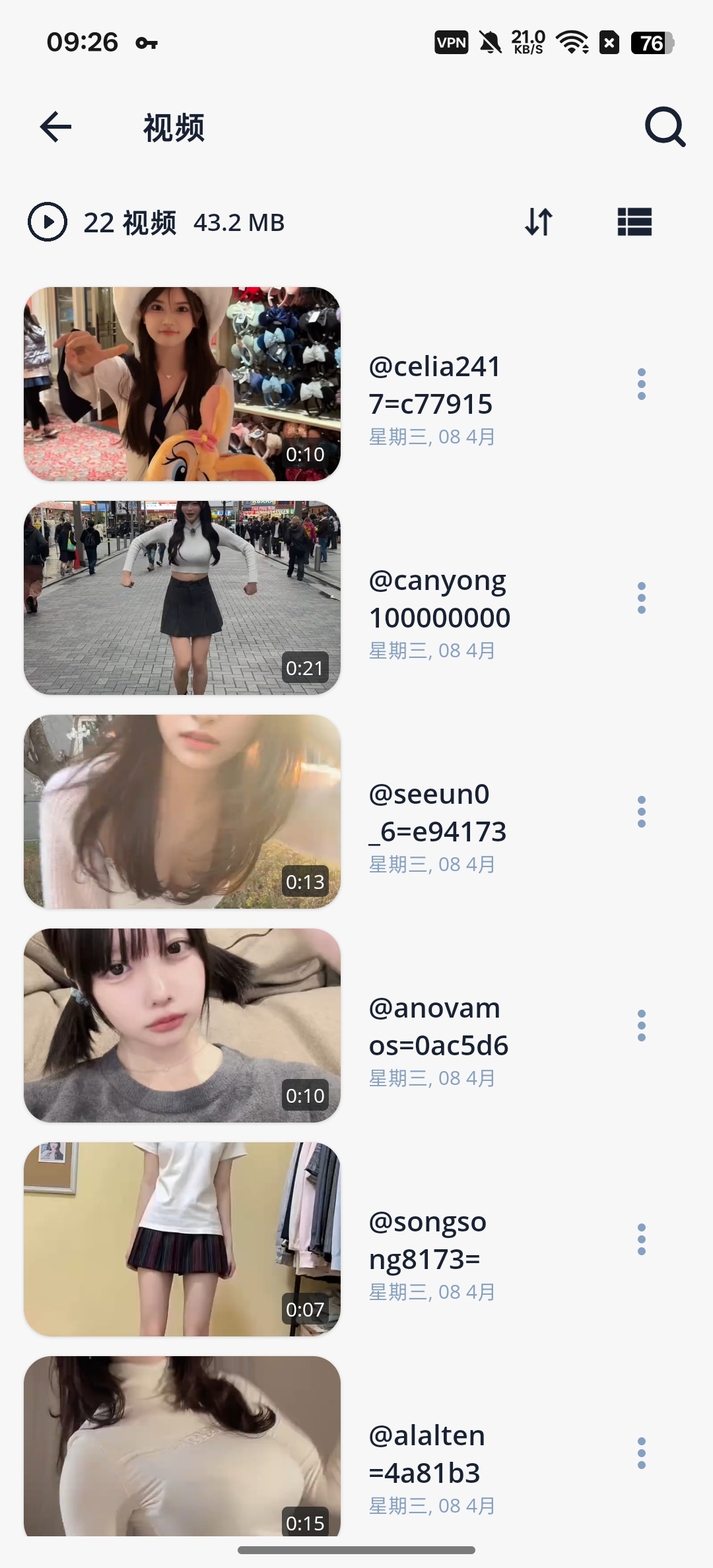Show the overflow menu for @anovamos=0ac5d6

click(641, 1026)
